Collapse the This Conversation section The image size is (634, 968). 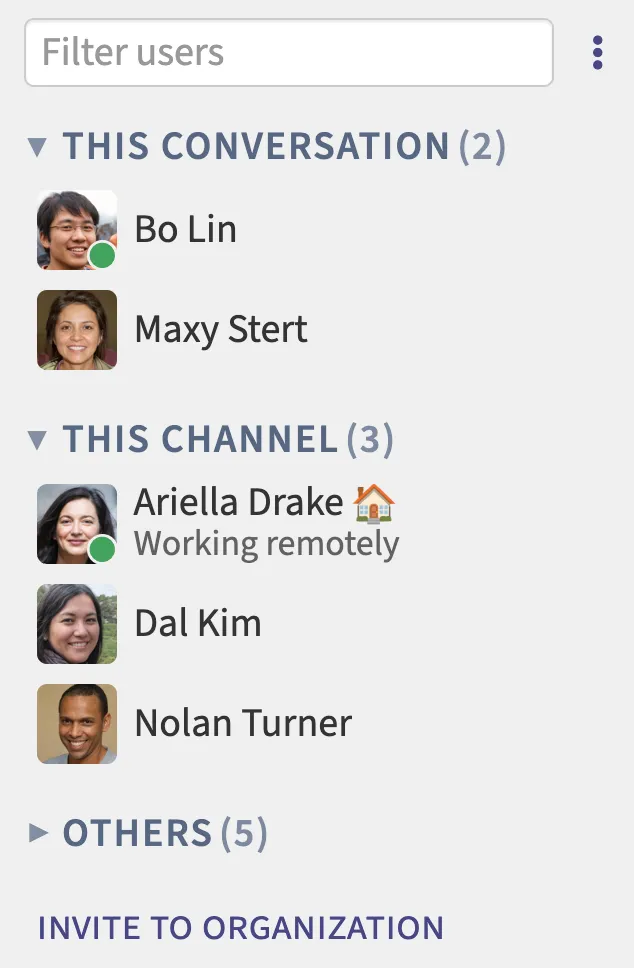[38, 148]
